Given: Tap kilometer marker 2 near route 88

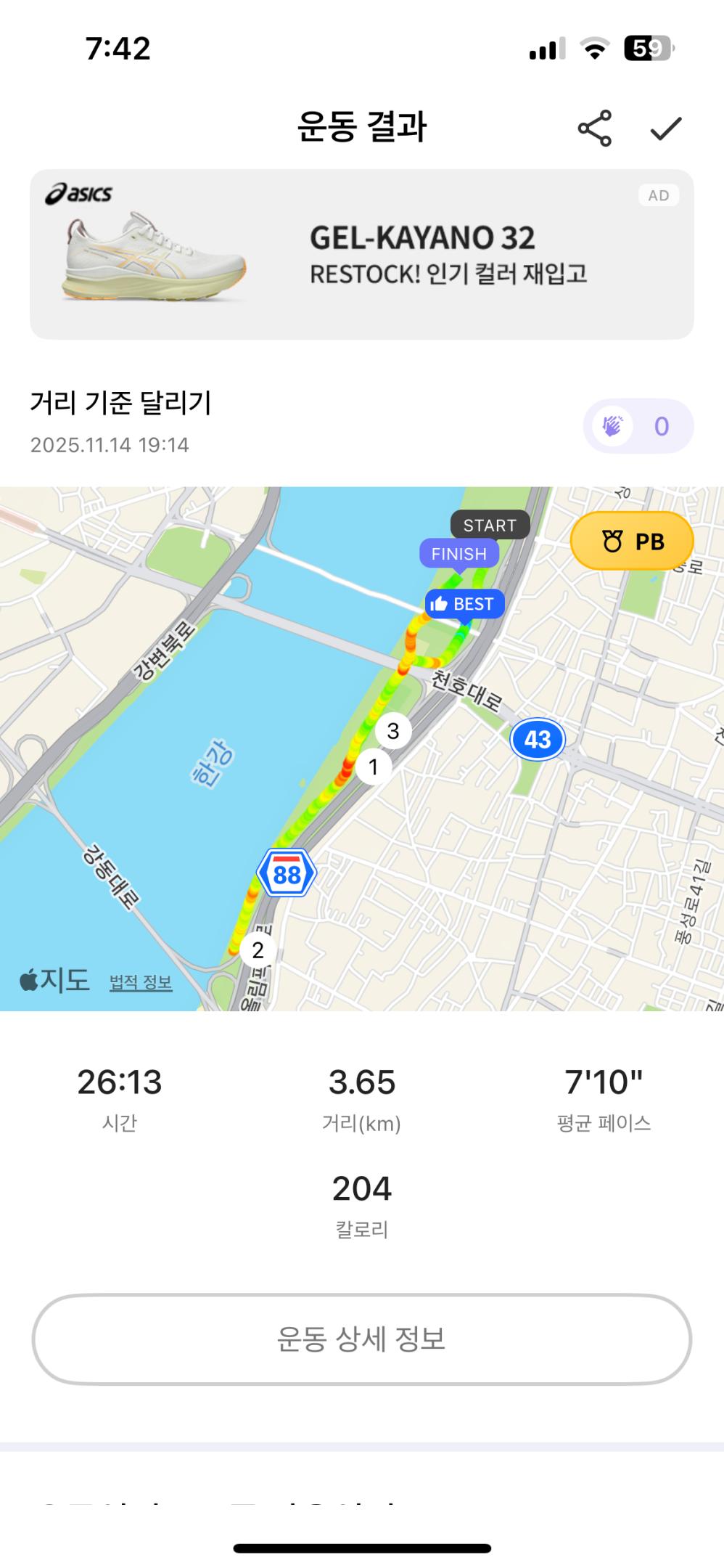Looking at the screenshot, I should pyautogui.click(x=259, y=947).
